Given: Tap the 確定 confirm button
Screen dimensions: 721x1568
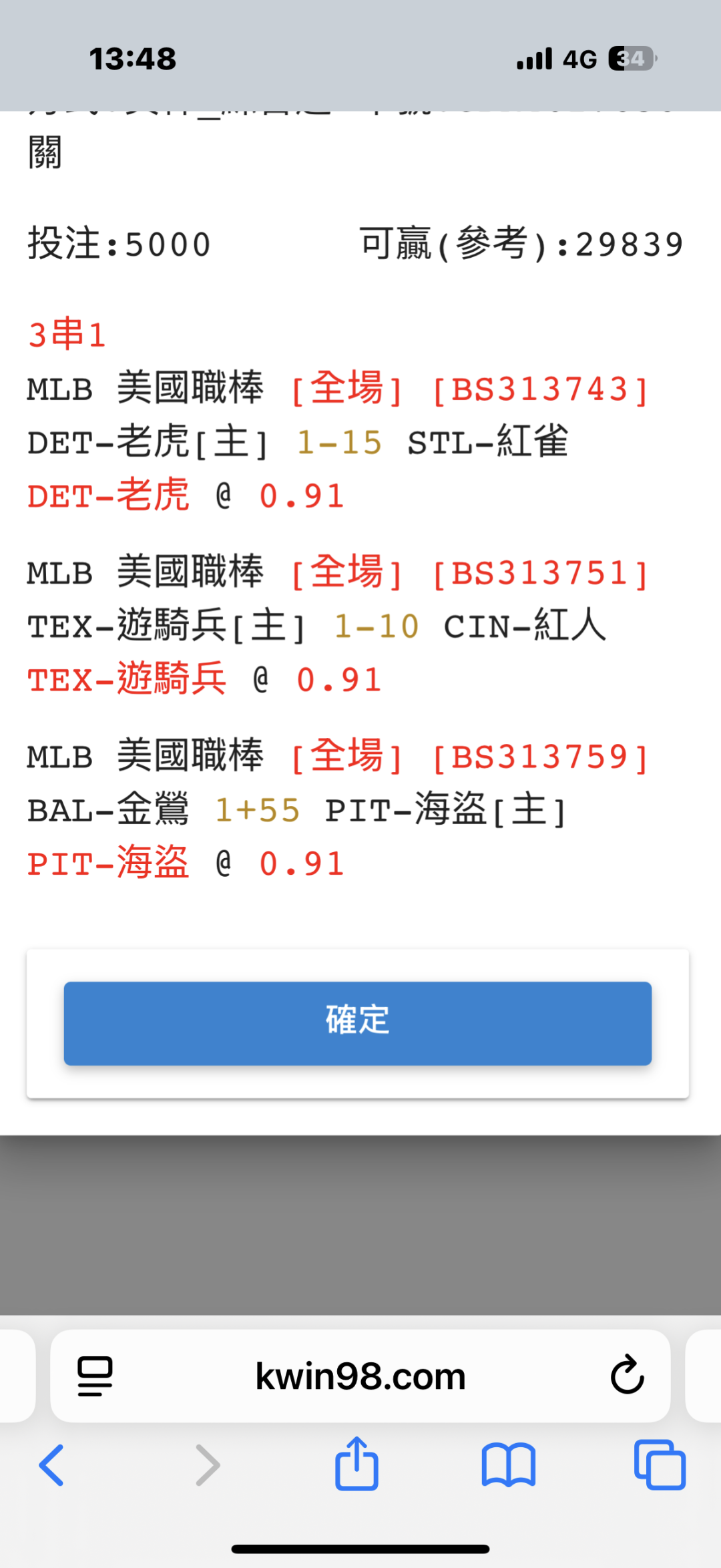Looking at the screenshot, I should click(358, 1022).
